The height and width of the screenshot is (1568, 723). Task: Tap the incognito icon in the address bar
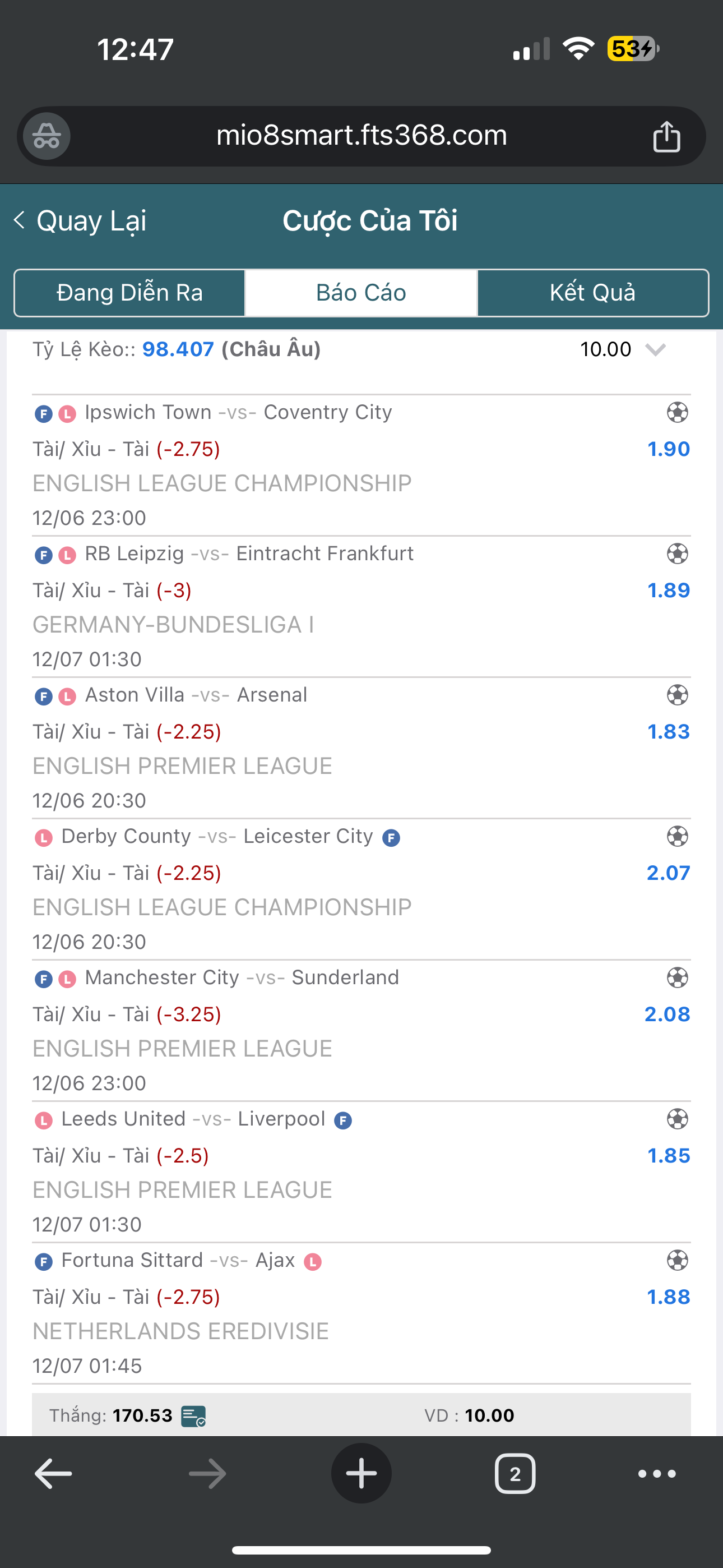coord(47,136)
